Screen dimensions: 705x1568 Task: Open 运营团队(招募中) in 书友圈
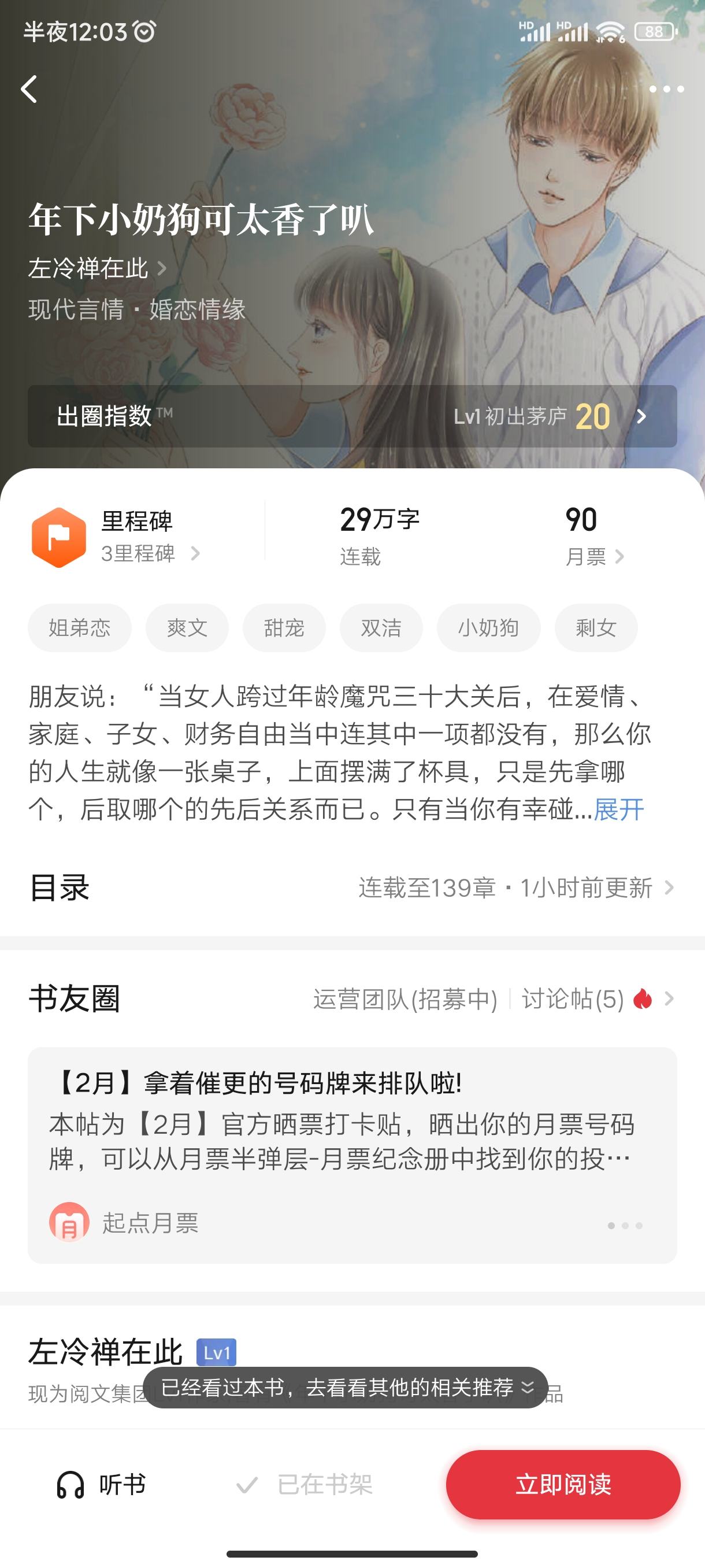[x=405, y=999]
